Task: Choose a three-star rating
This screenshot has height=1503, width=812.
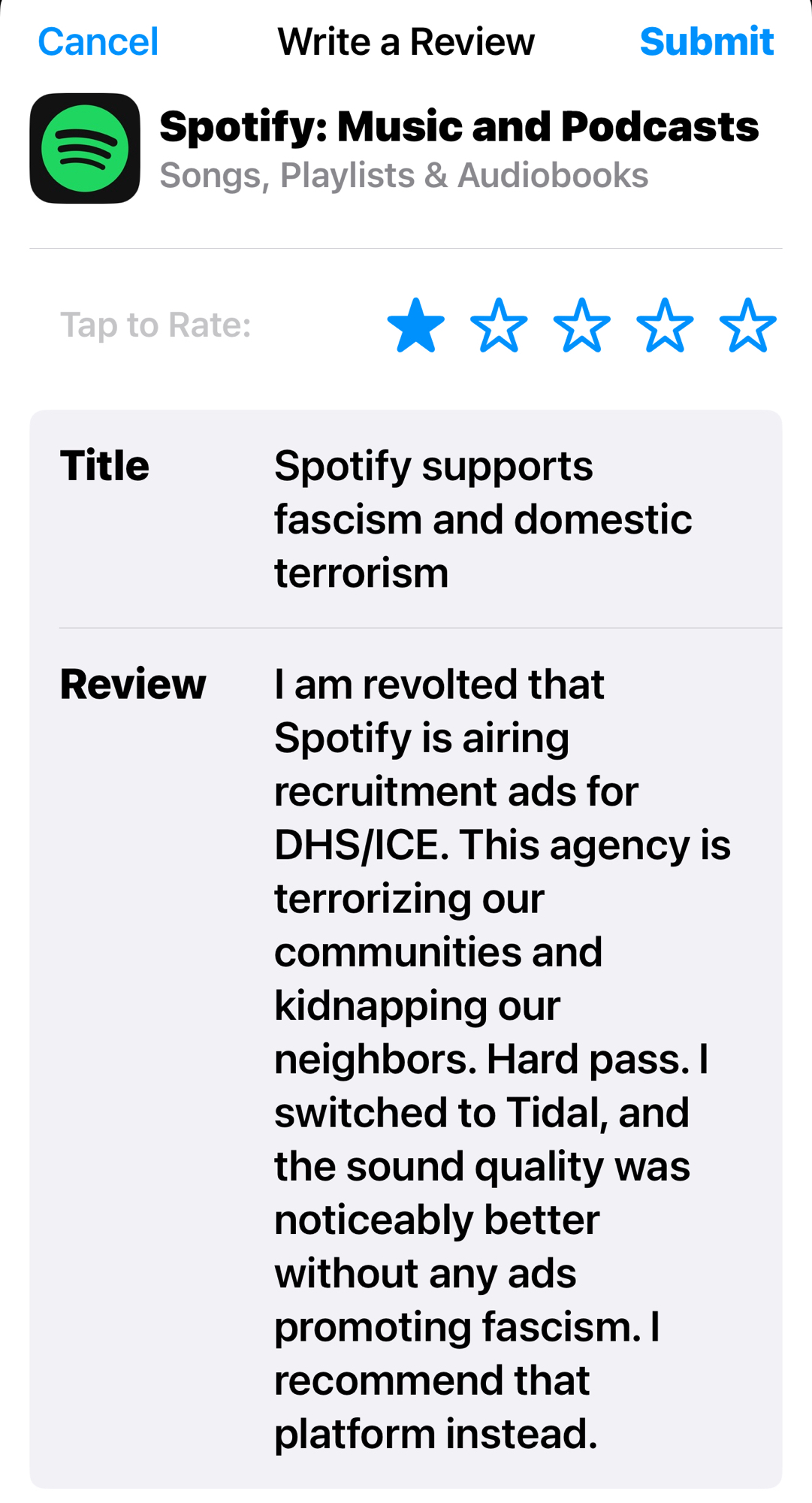Action: (x=582, y=325)
